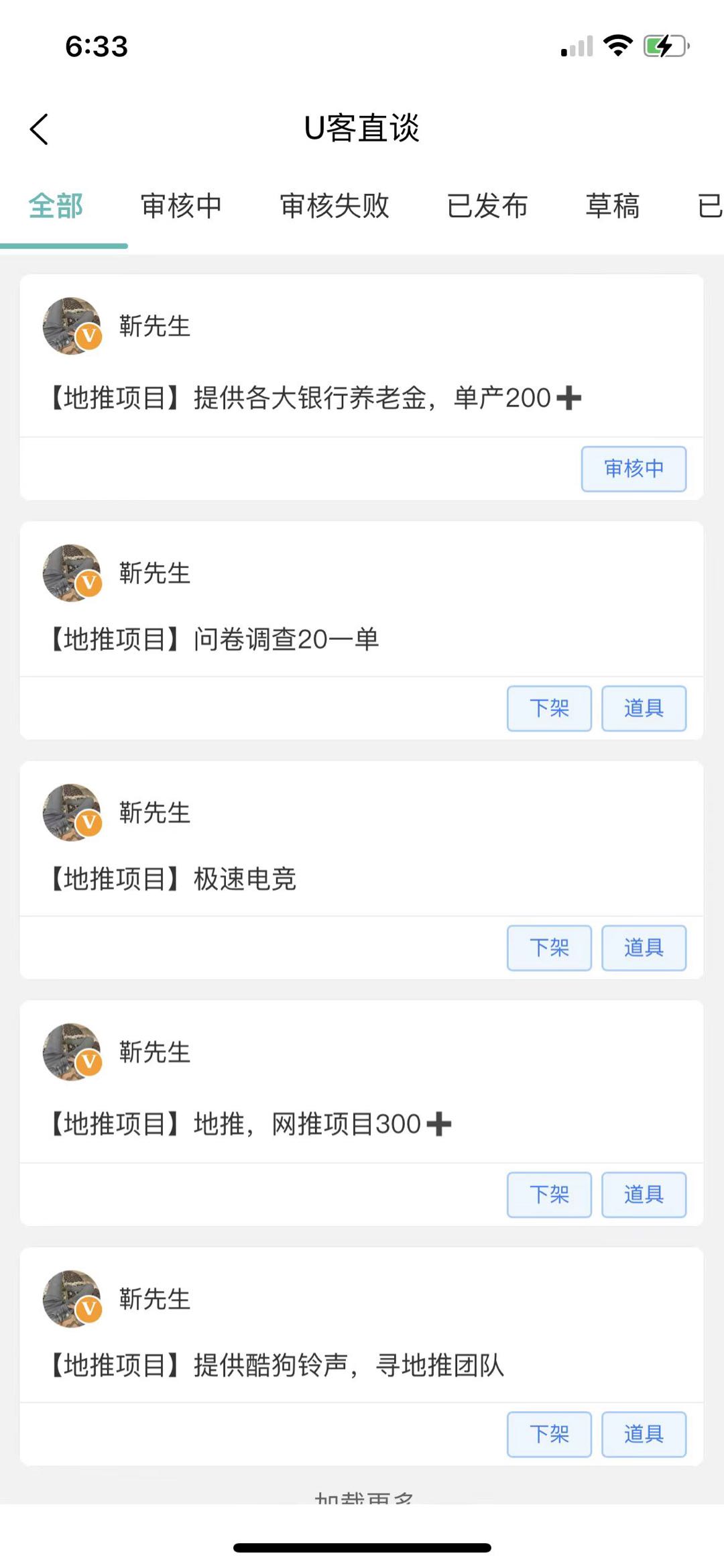Use 道具 on the 极速电竞 post

(644, 948)
